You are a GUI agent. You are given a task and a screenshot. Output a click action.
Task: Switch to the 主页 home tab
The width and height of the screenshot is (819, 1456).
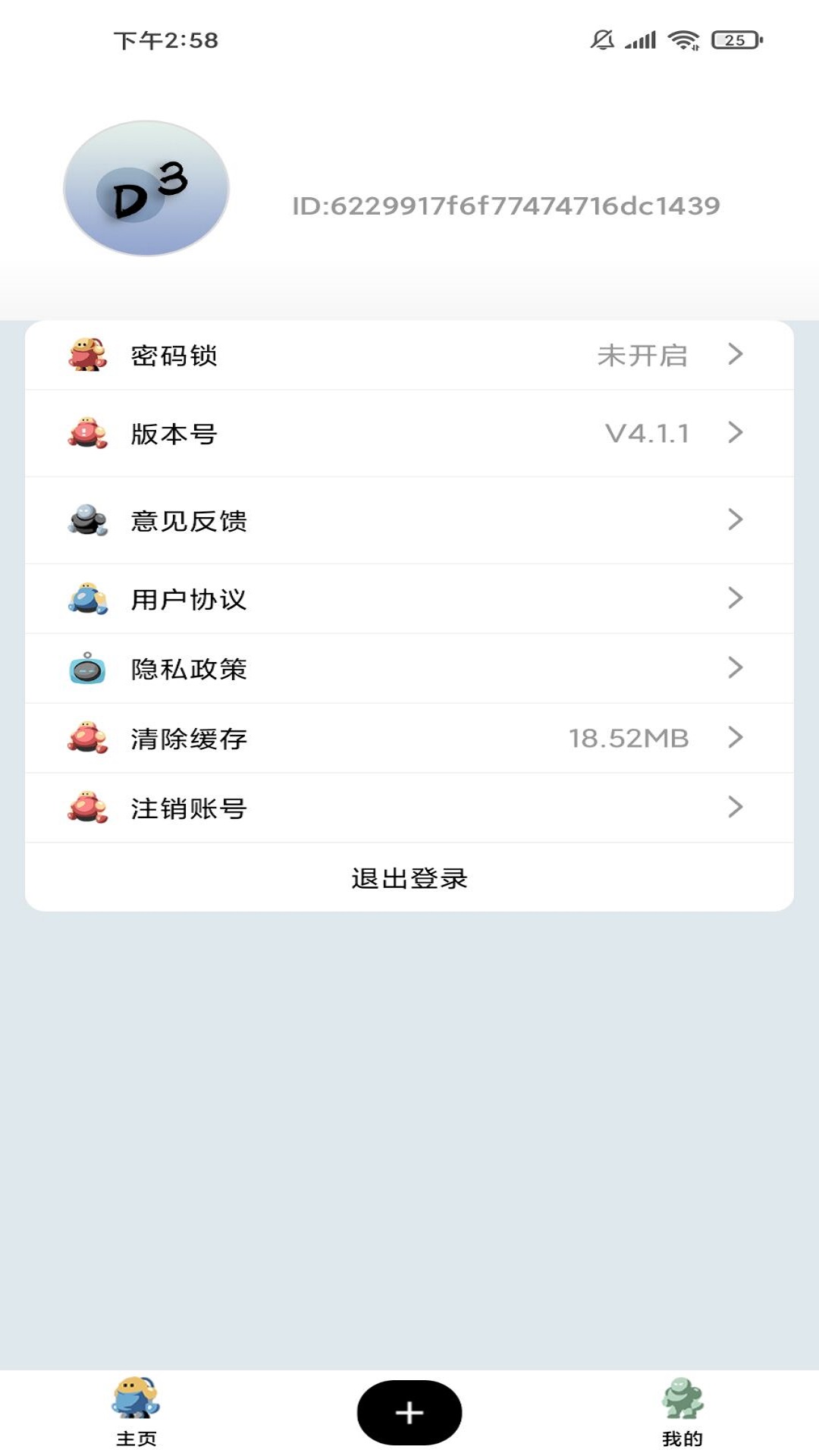click(x=136, y=1412)
